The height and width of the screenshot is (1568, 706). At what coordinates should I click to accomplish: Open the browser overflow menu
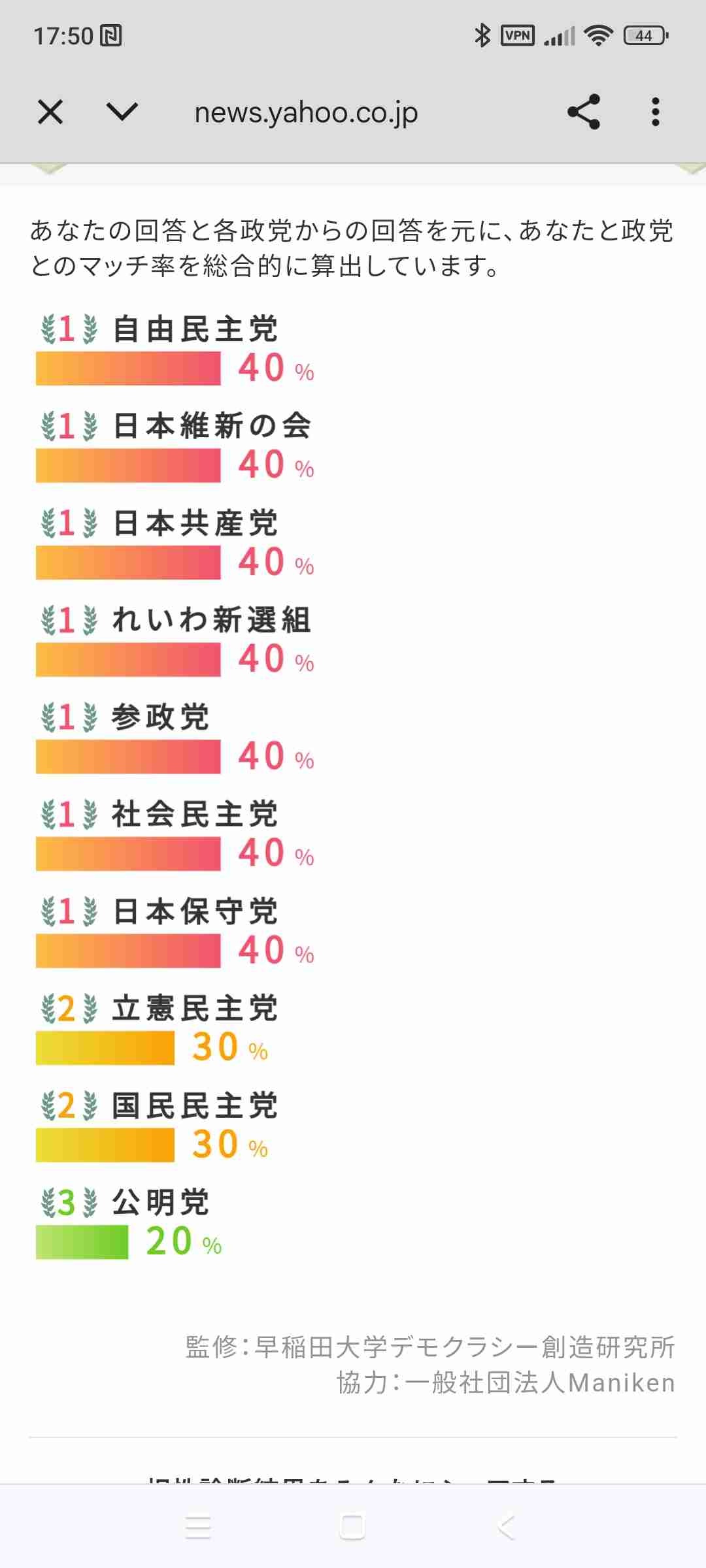[x=656, y=112]
